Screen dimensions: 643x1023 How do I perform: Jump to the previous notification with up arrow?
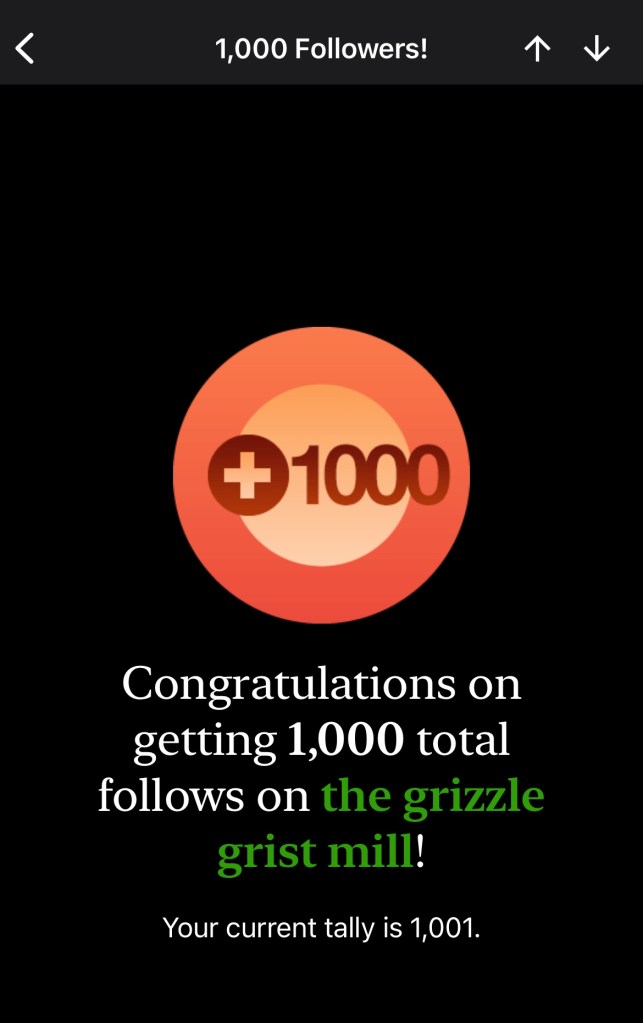(x=537, y=49)
